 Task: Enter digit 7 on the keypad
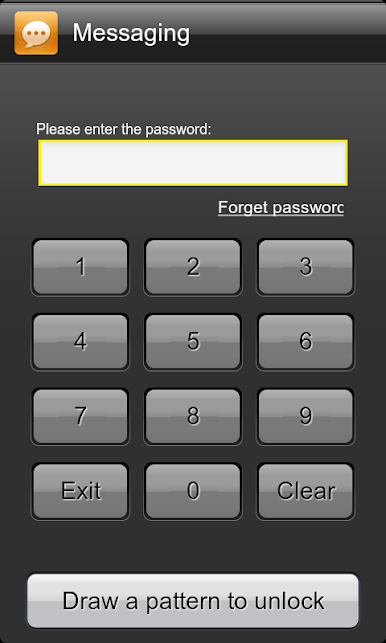coord(80,416)
